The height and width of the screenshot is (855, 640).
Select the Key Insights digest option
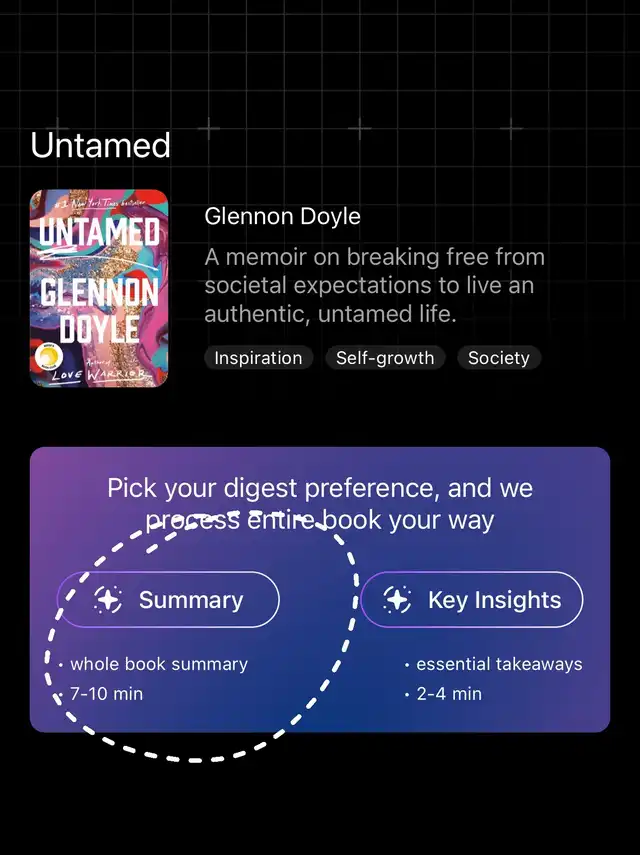pos(471,600)
